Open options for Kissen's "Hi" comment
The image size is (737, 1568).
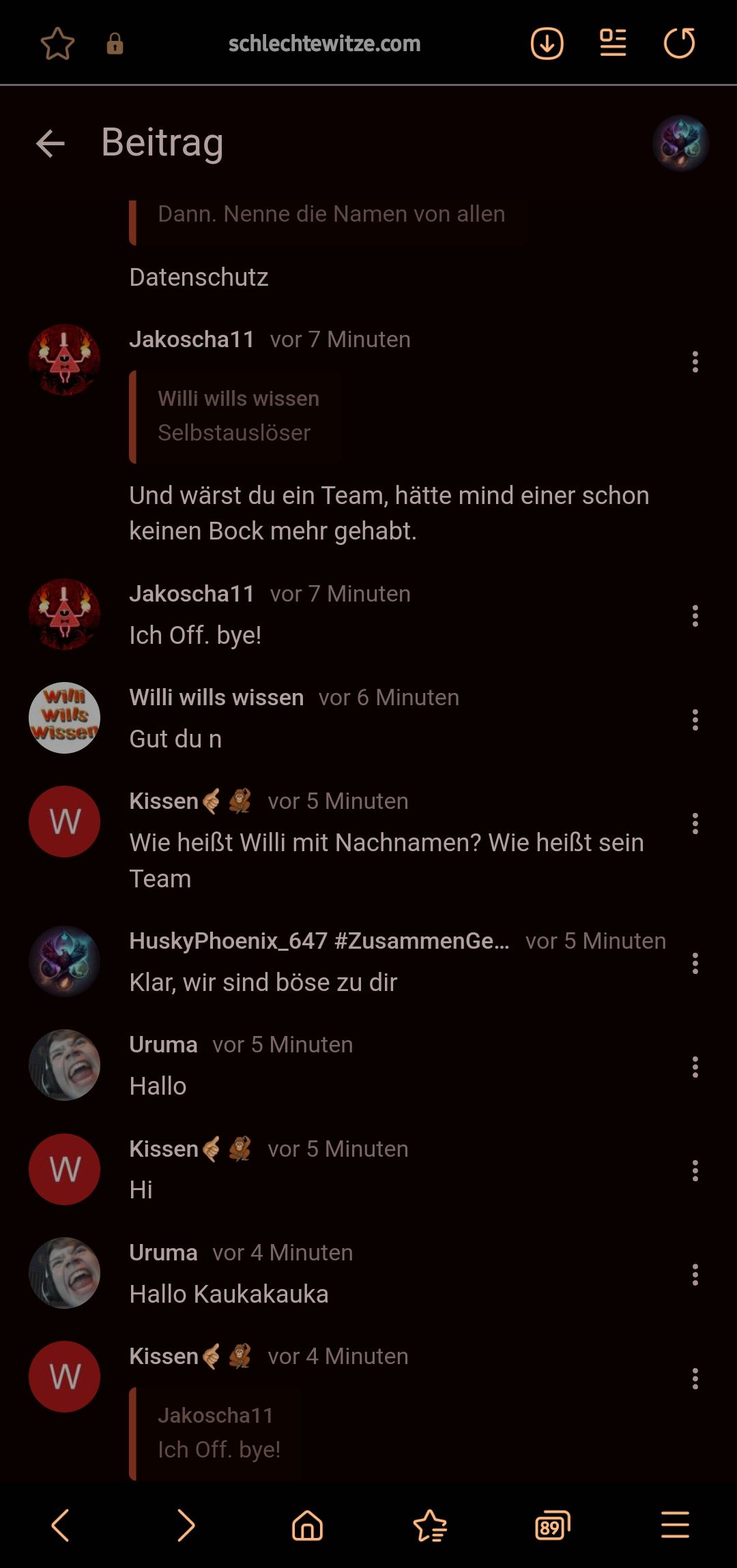695,1171
